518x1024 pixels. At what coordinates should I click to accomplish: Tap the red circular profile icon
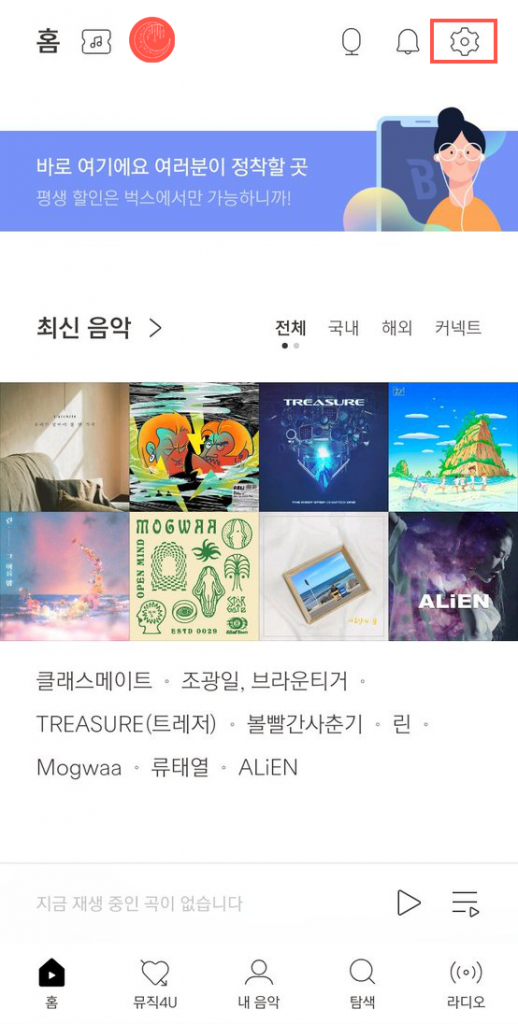152,40
